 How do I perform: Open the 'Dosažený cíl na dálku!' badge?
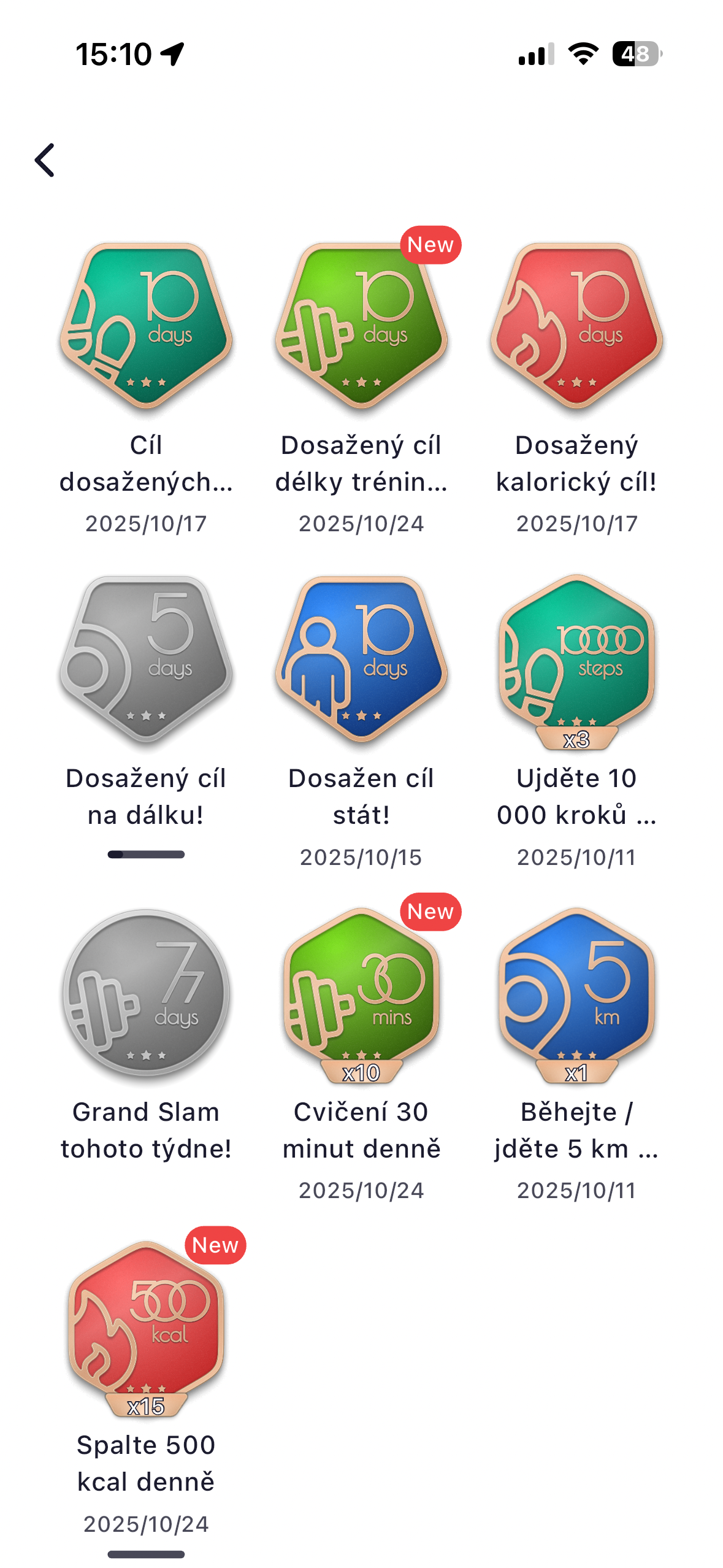(146, 659)
